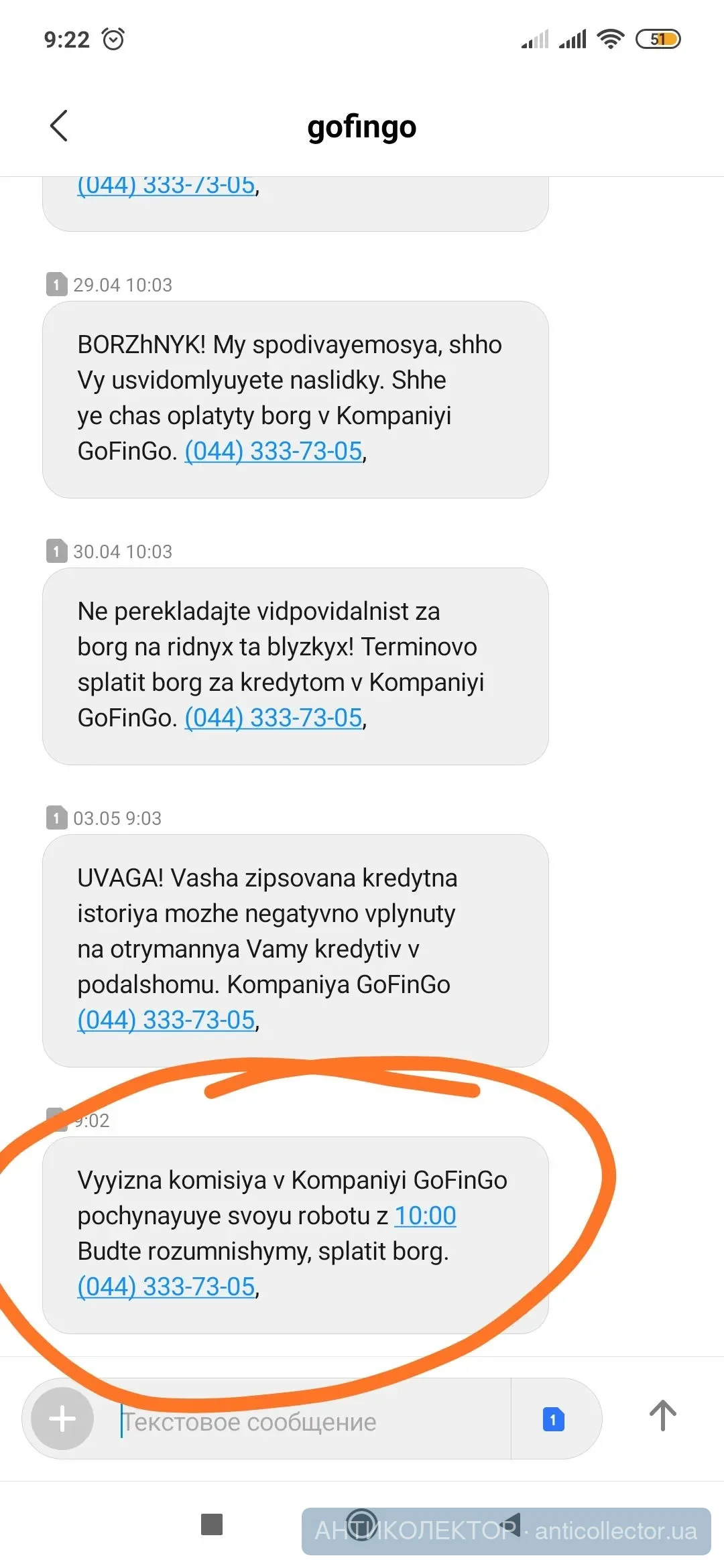Switch SIM card selector
Screen dimensions: 724x1568
[x=553, y=1419]
